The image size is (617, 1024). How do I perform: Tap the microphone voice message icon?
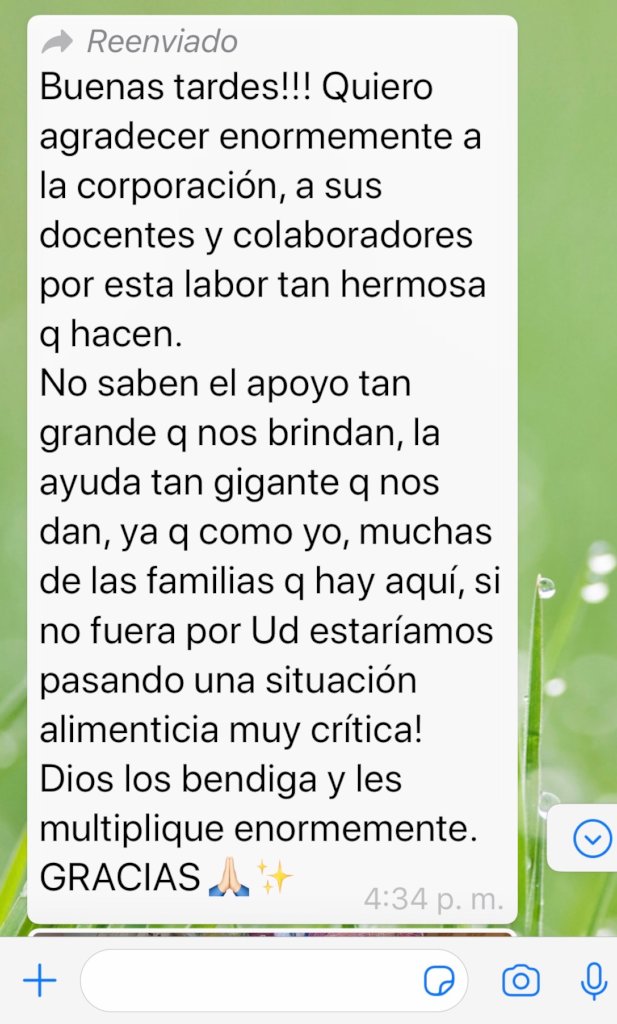[593, 981]
